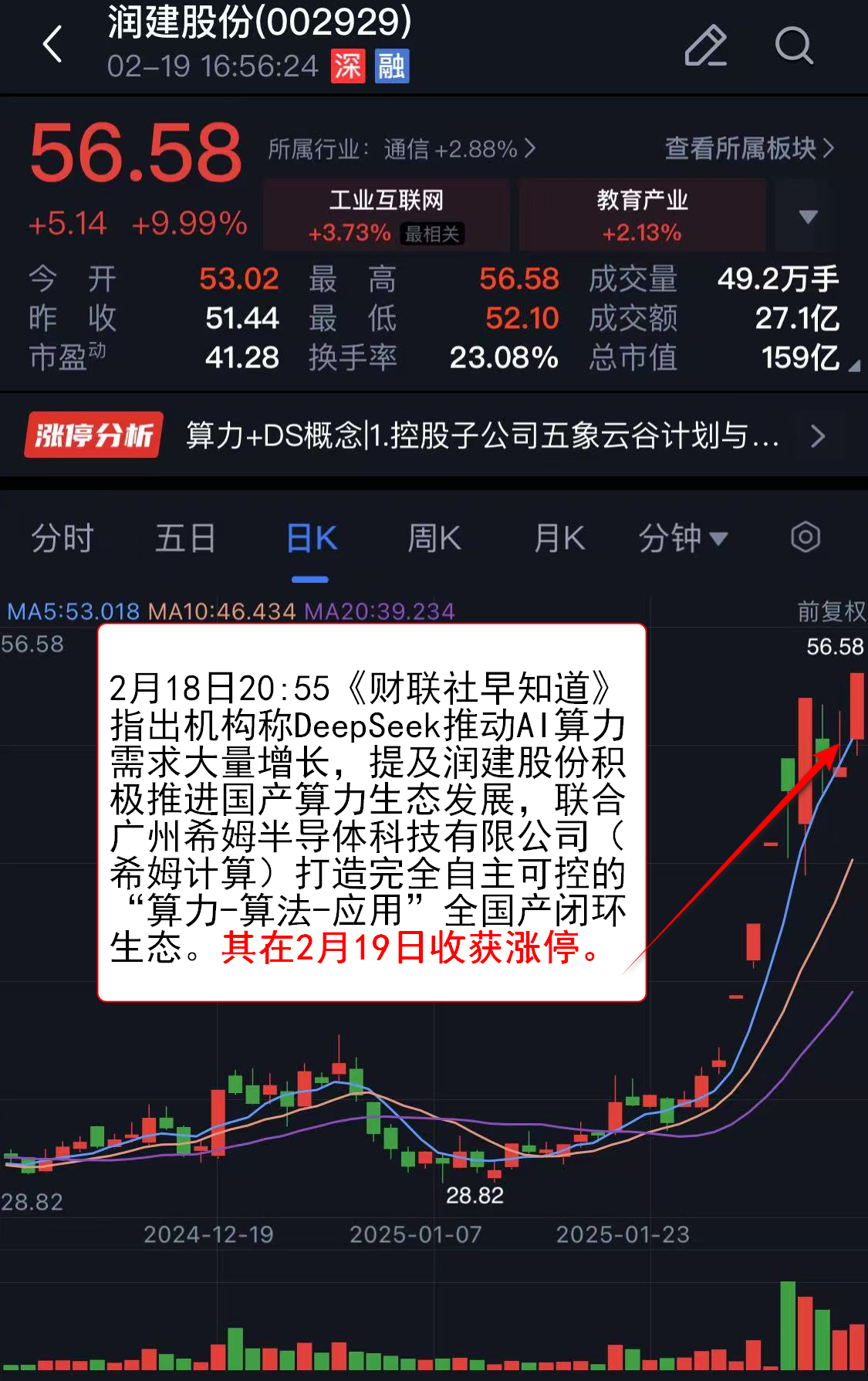
Task: Switch to the 五日 chart tab
Action: 185,538
